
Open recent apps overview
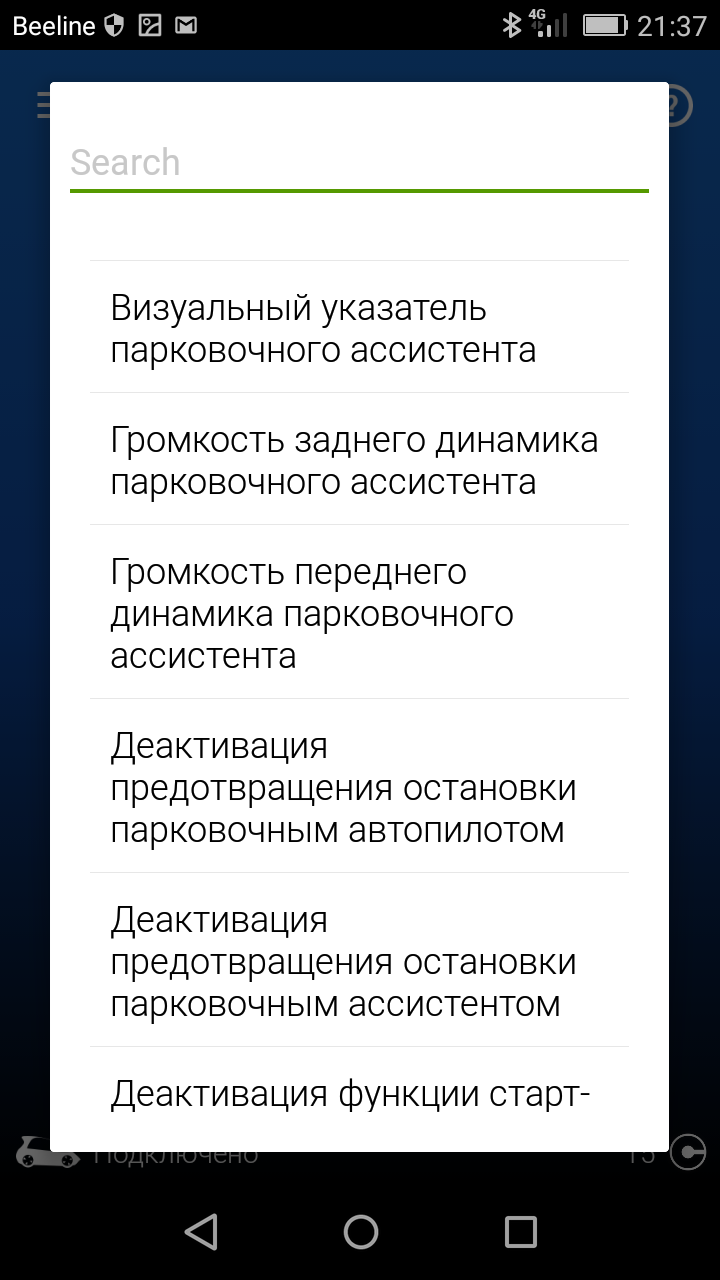click(x=520, y=1231)
